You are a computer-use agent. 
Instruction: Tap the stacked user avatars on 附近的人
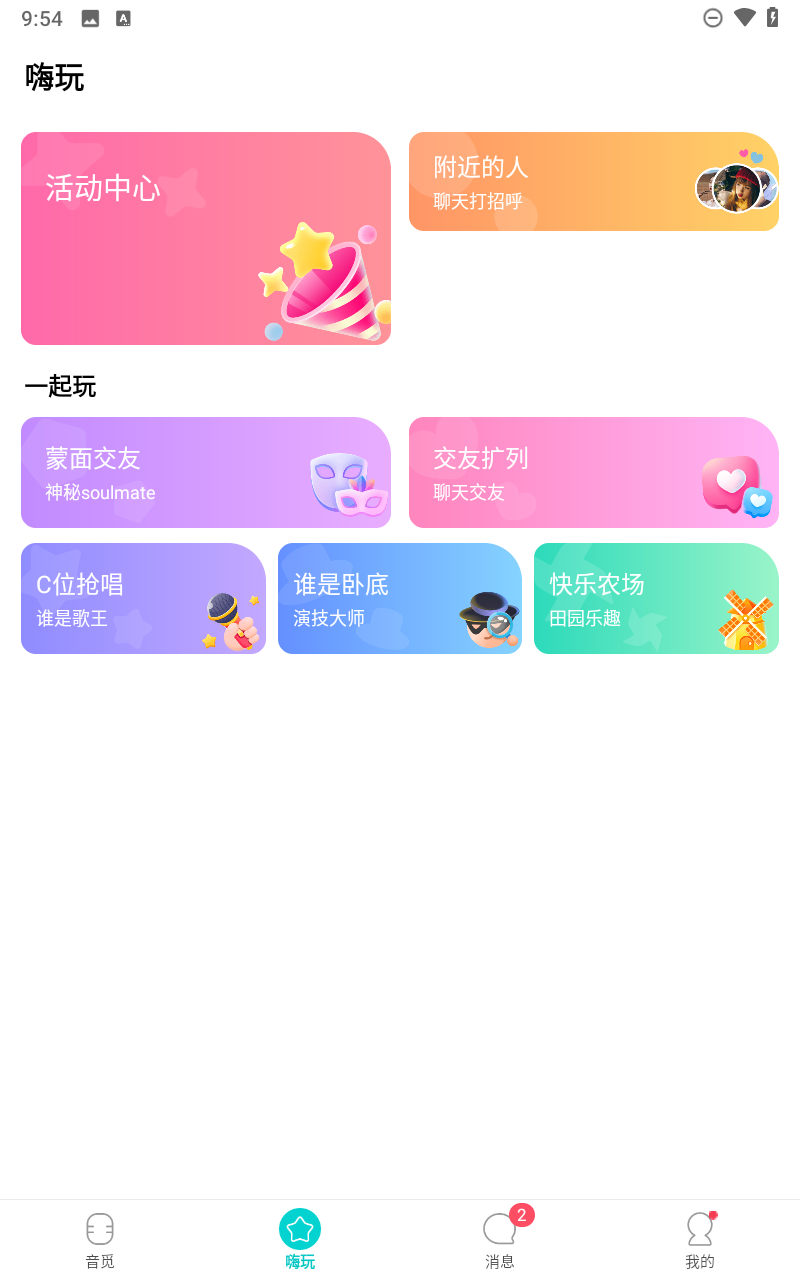tap(737, 187)
